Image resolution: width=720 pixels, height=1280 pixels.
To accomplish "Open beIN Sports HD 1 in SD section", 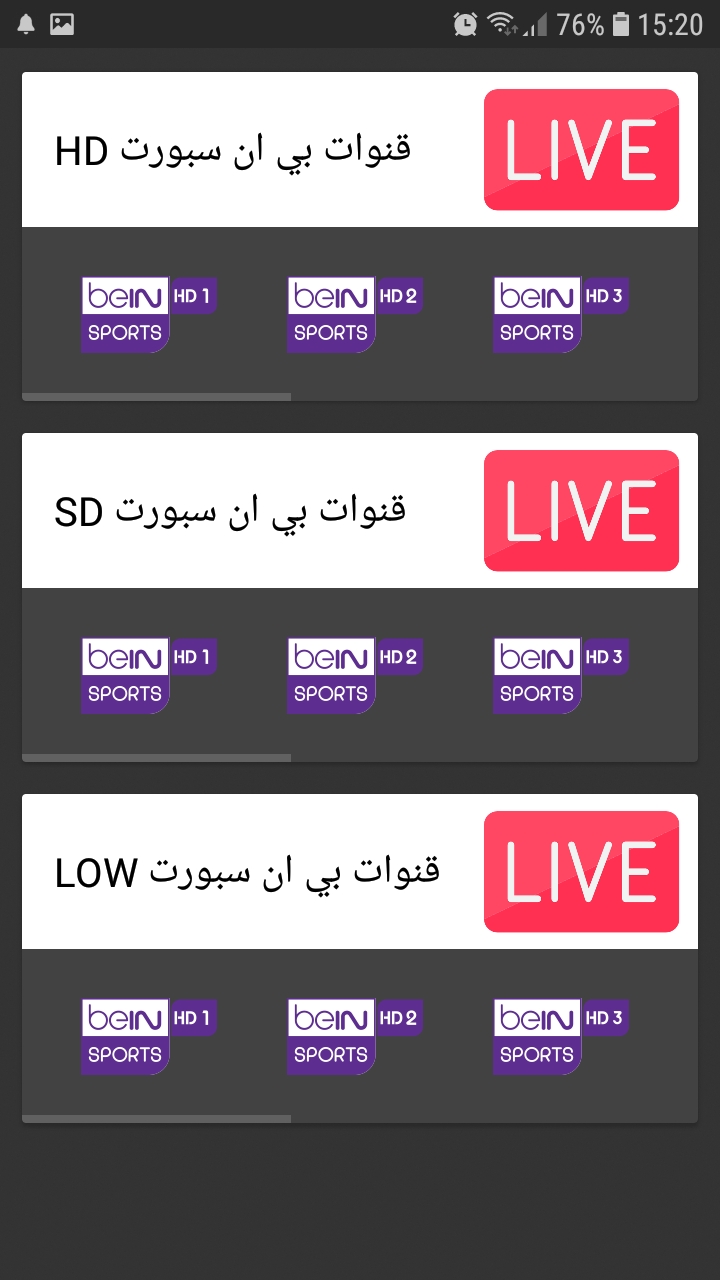I will [x=149, y=676].
